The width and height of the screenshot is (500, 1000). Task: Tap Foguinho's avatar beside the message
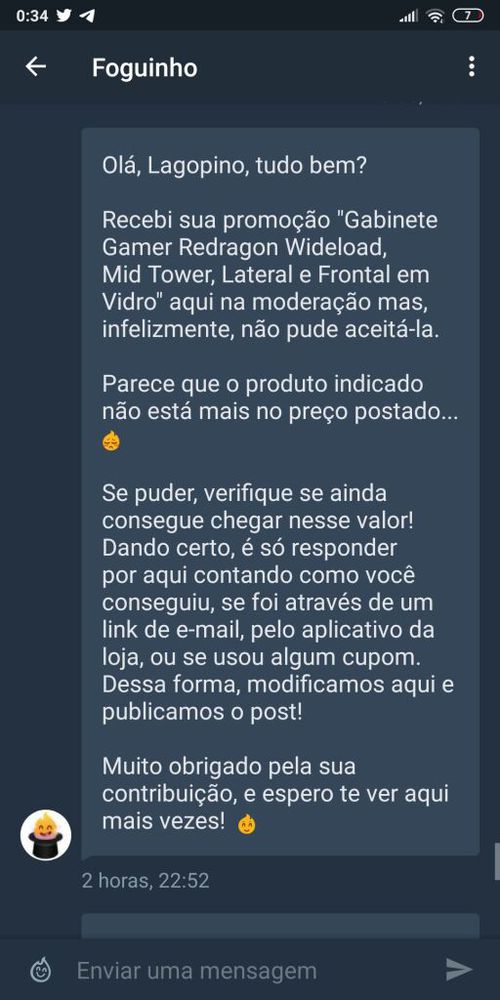tap(46, 835)
